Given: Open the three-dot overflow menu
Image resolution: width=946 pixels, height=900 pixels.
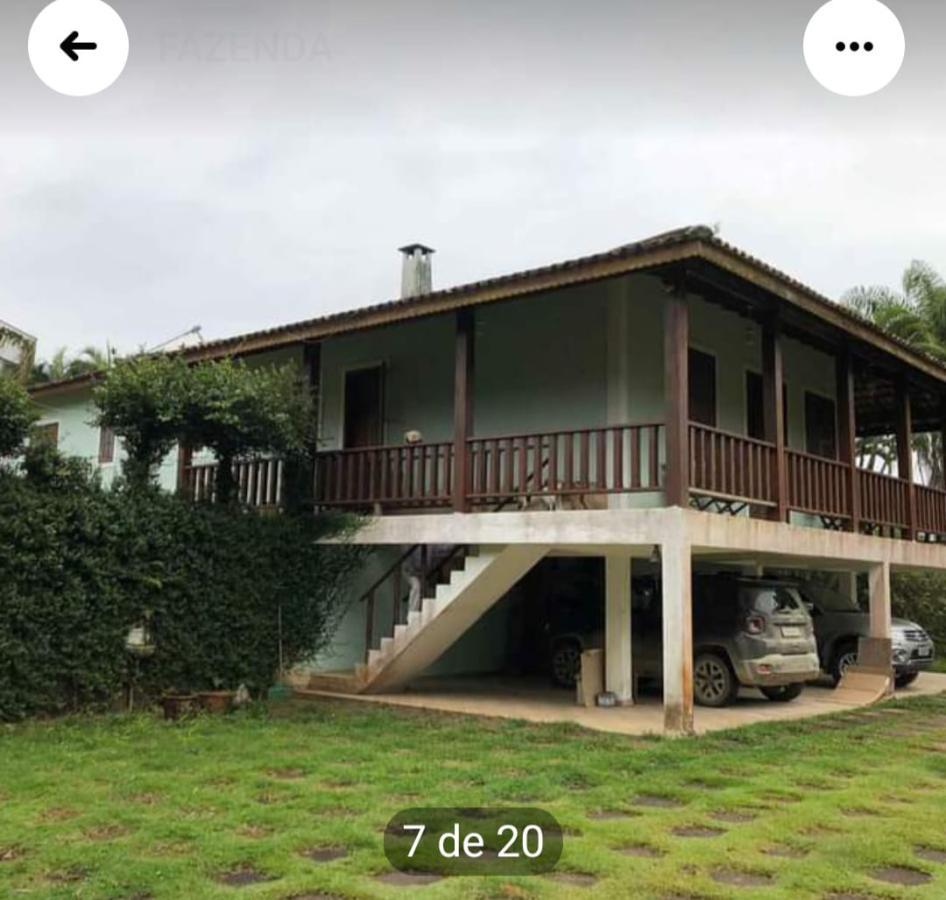Looking at the screenshot, I should 853,46.
